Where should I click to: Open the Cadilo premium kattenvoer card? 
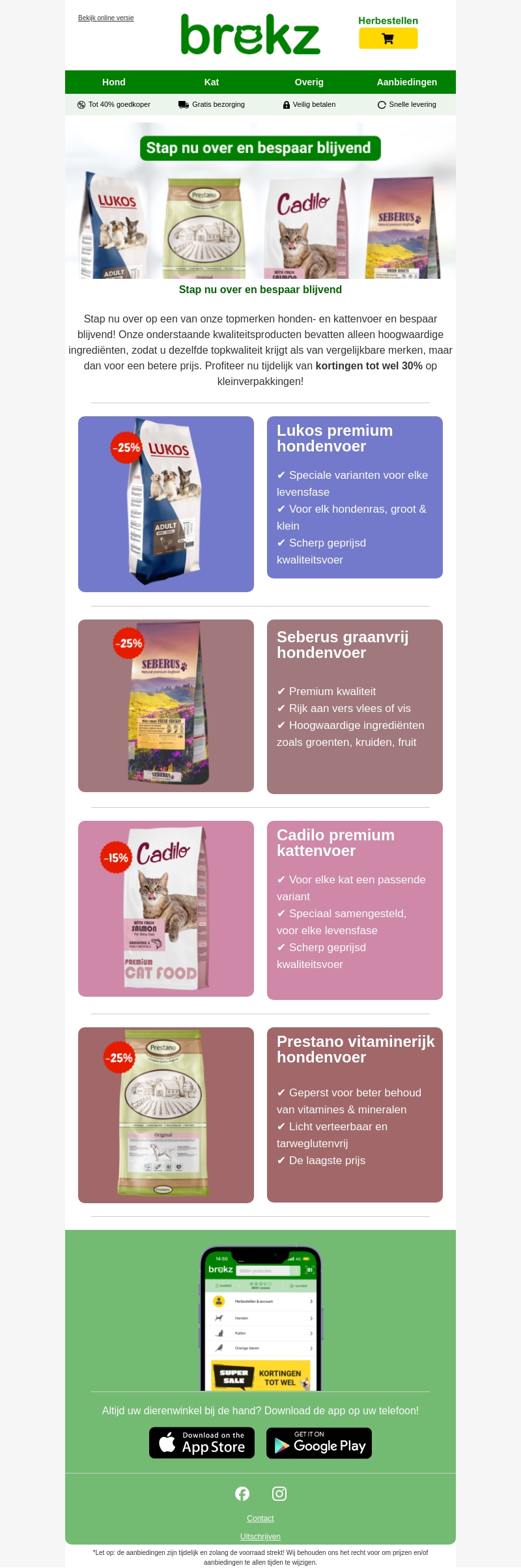(355, 910)
